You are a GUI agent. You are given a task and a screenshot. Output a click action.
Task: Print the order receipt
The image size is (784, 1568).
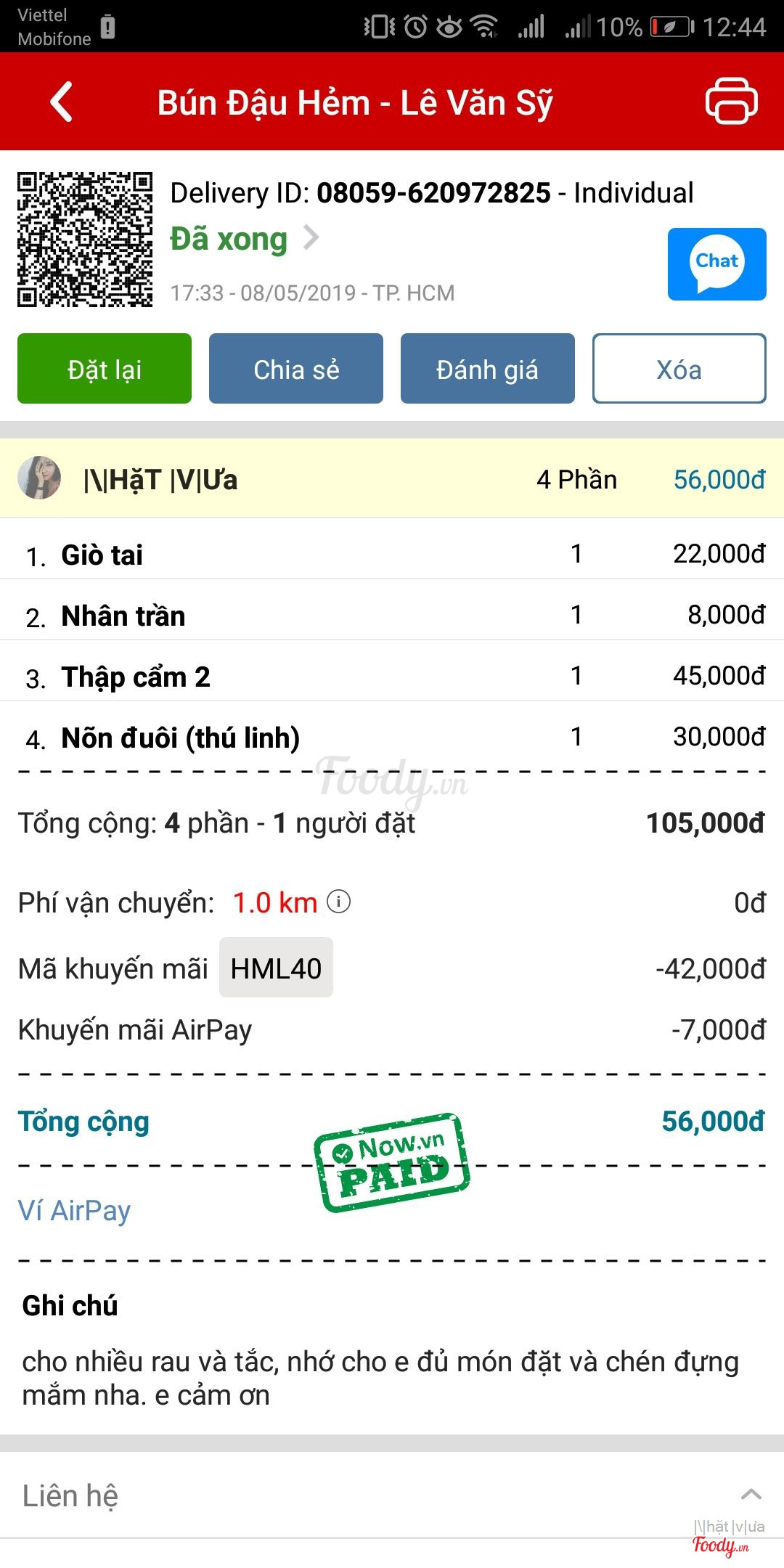pyautogui.click(x=731, y=101)
